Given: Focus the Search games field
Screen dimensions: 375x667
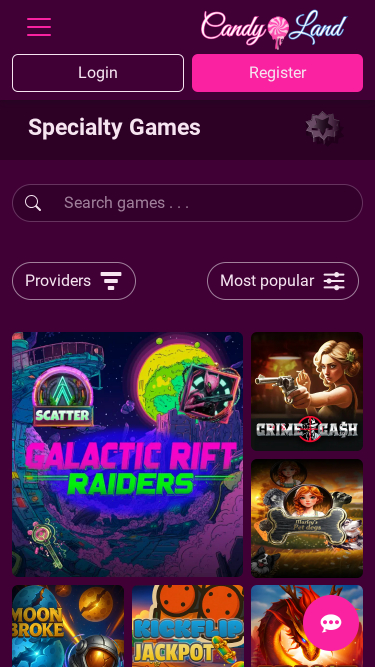Looking at the screenshot, I should point(188,203).
